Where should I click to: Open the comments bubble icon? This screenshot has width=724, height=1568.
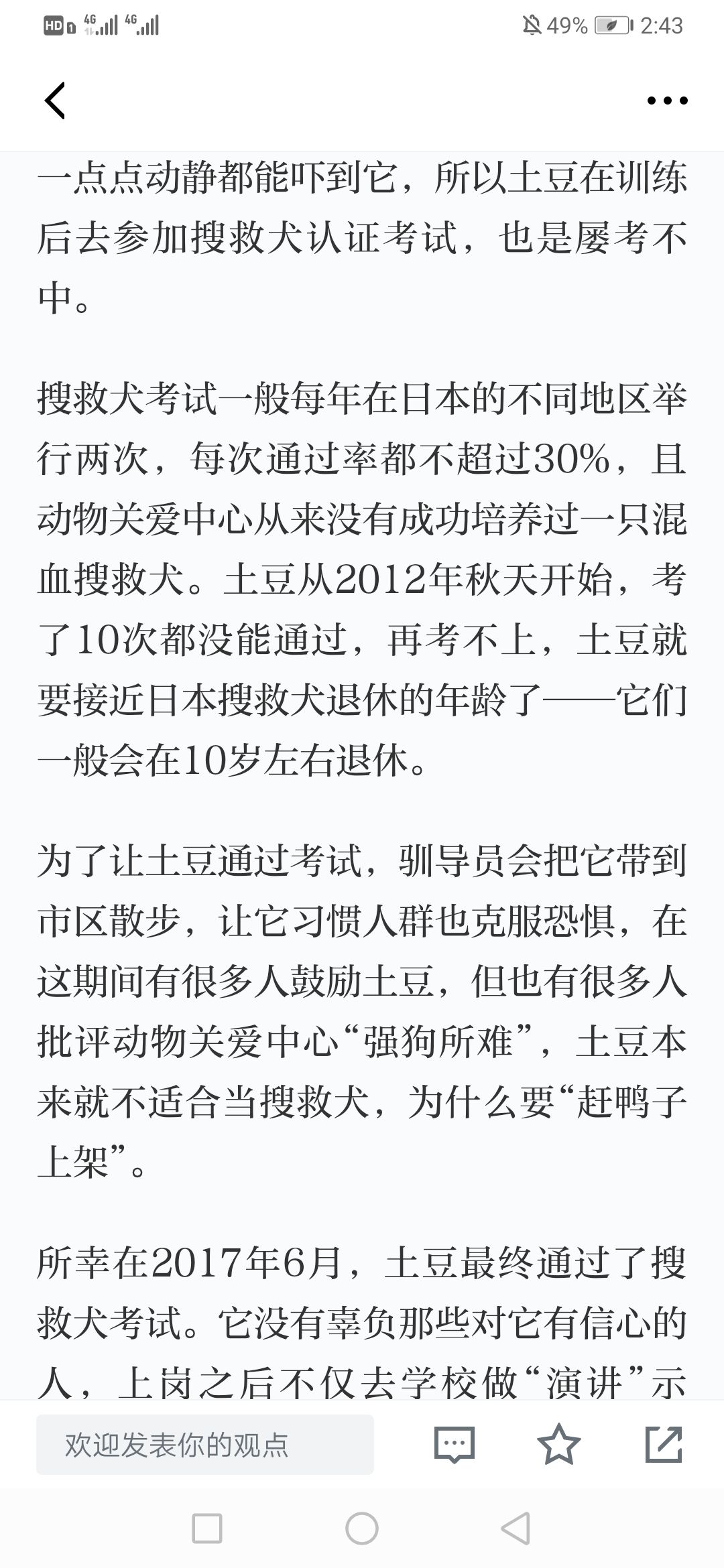[455, 1444]
